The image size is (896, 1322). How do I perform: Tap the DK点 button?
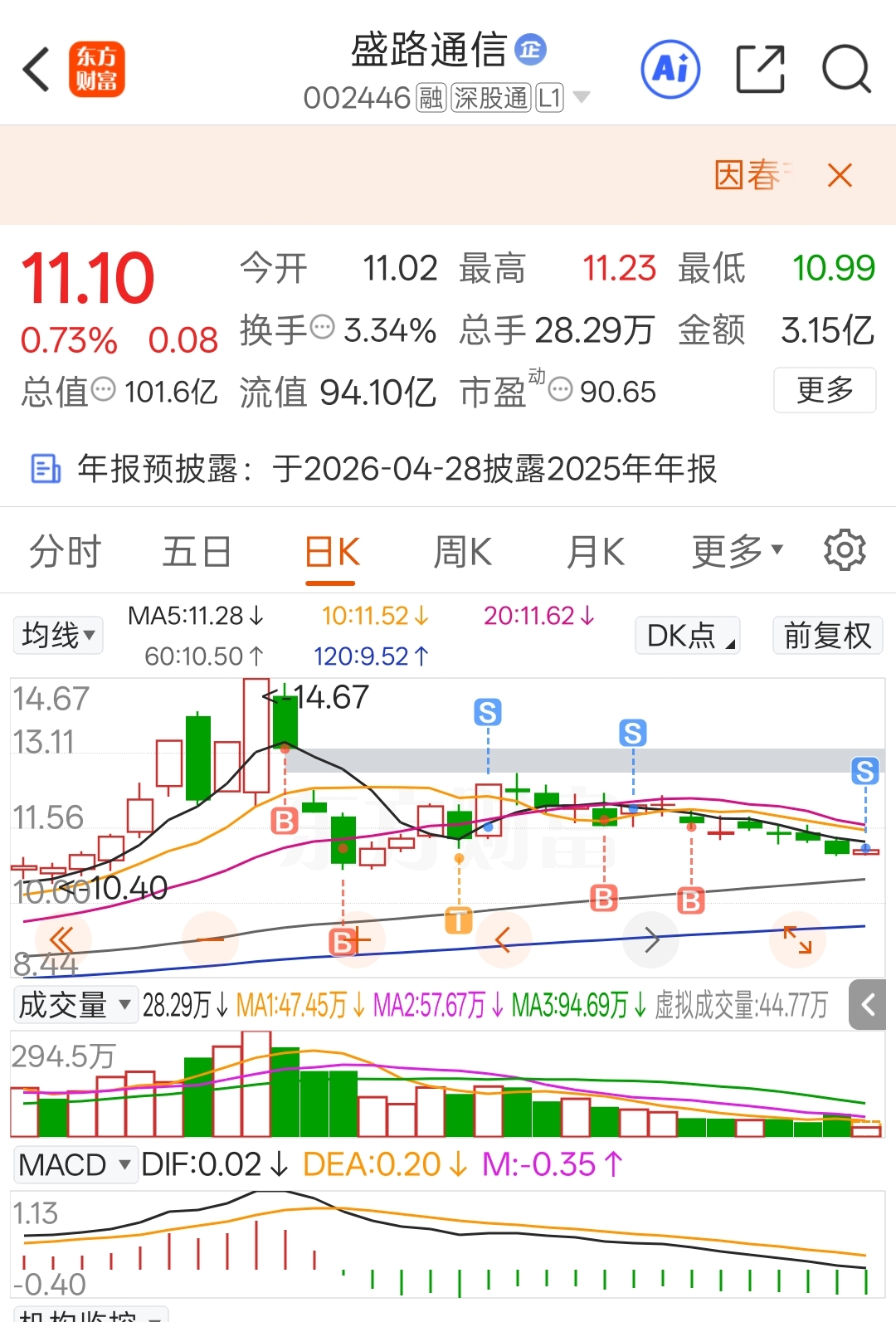688,636
